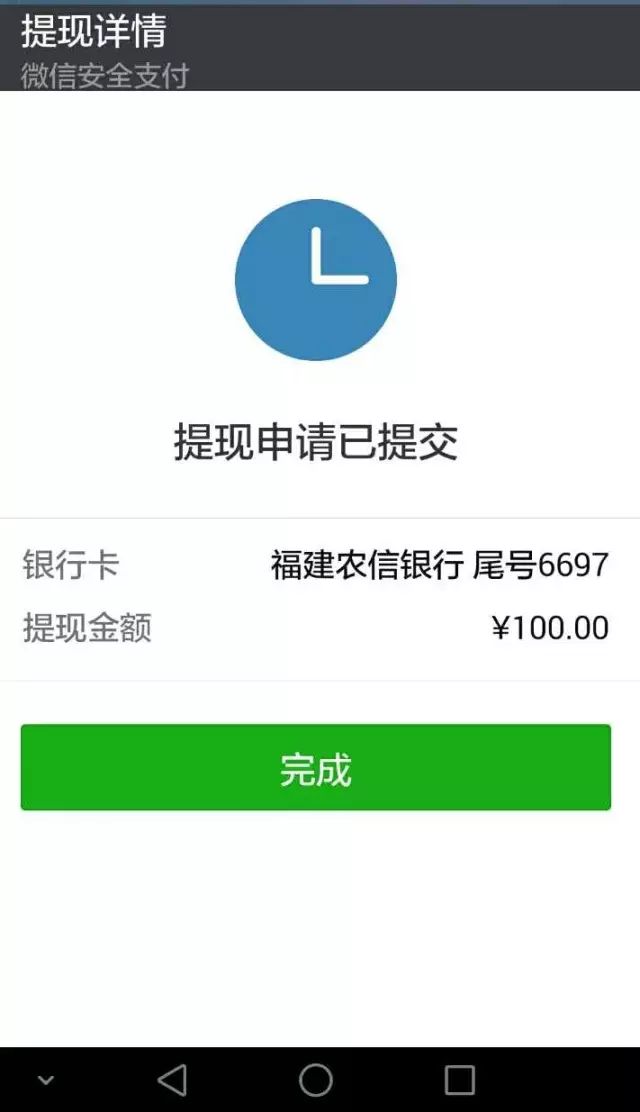Open the recent apps view
This screenshot has height=1112, width=640.
[459, 1080]
